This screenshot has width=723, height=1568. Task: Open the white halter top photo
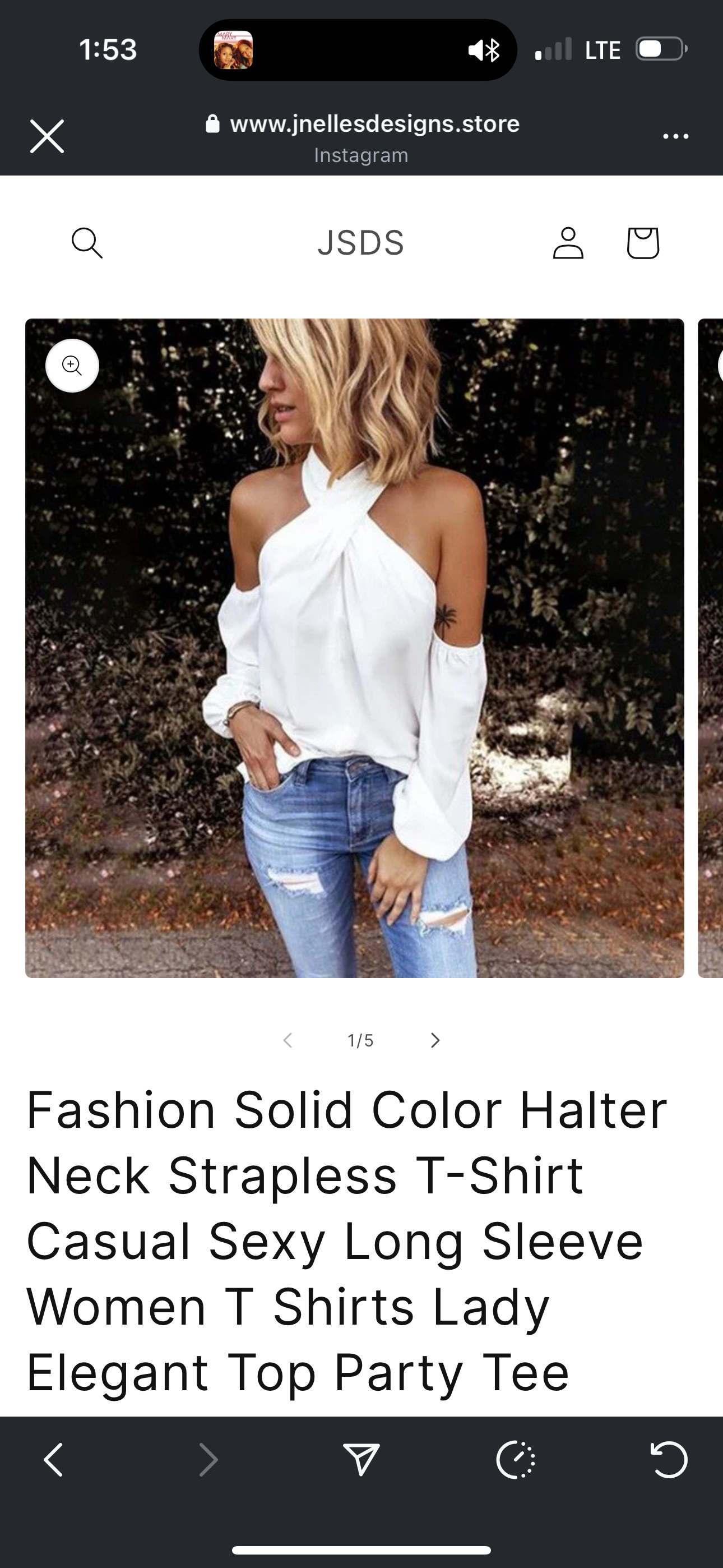pos(354,648)
